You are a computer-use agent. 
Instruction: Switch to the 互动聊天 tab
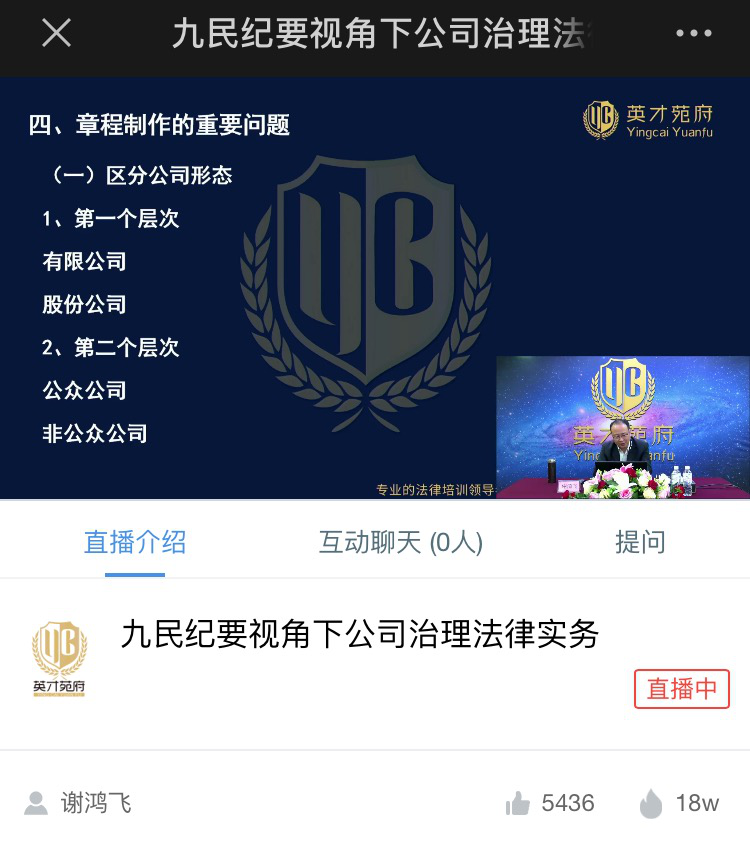pyautogui.click(x=400, y=543)
